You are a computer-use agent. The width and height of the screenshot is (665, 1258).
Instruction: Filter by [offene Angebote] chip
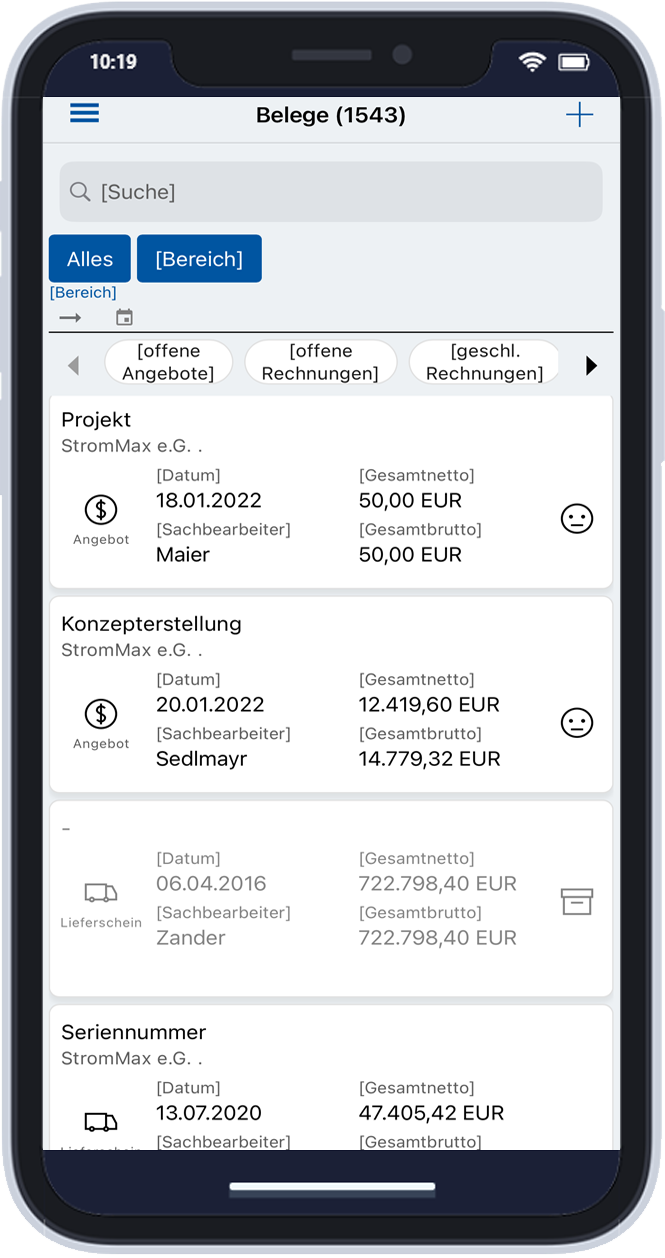click(x=168, y=362)
